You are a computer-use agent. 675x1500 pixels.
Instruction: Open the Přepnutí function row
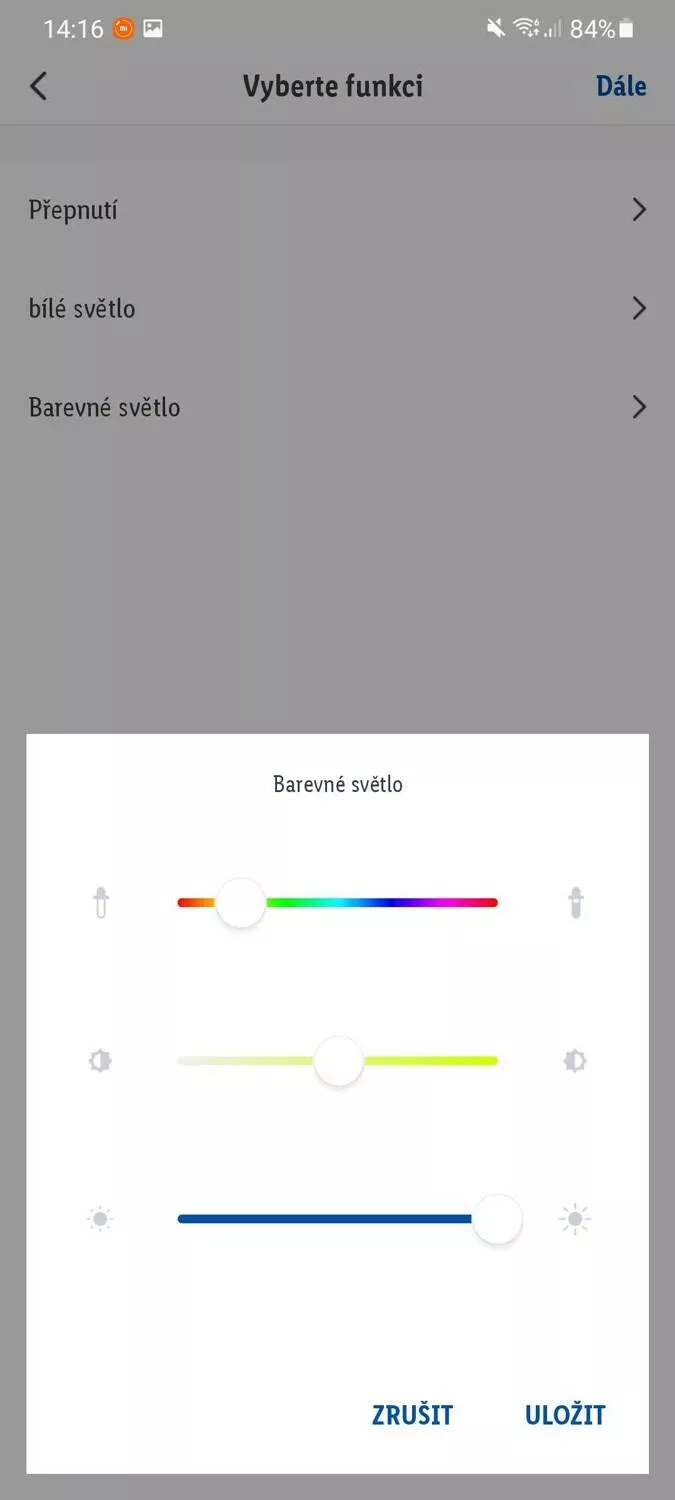click(x=337, y=210)
